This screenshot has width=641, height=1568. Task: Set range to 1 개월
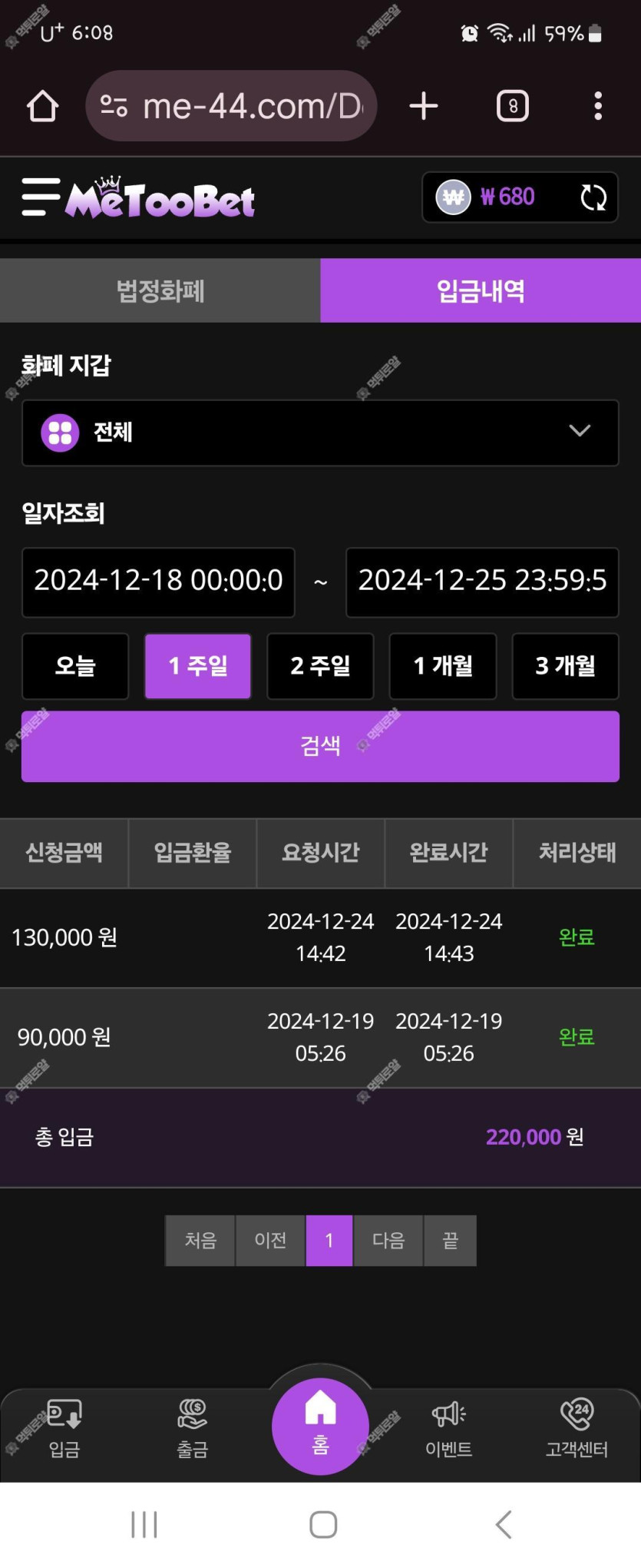(x=443, y=666)
